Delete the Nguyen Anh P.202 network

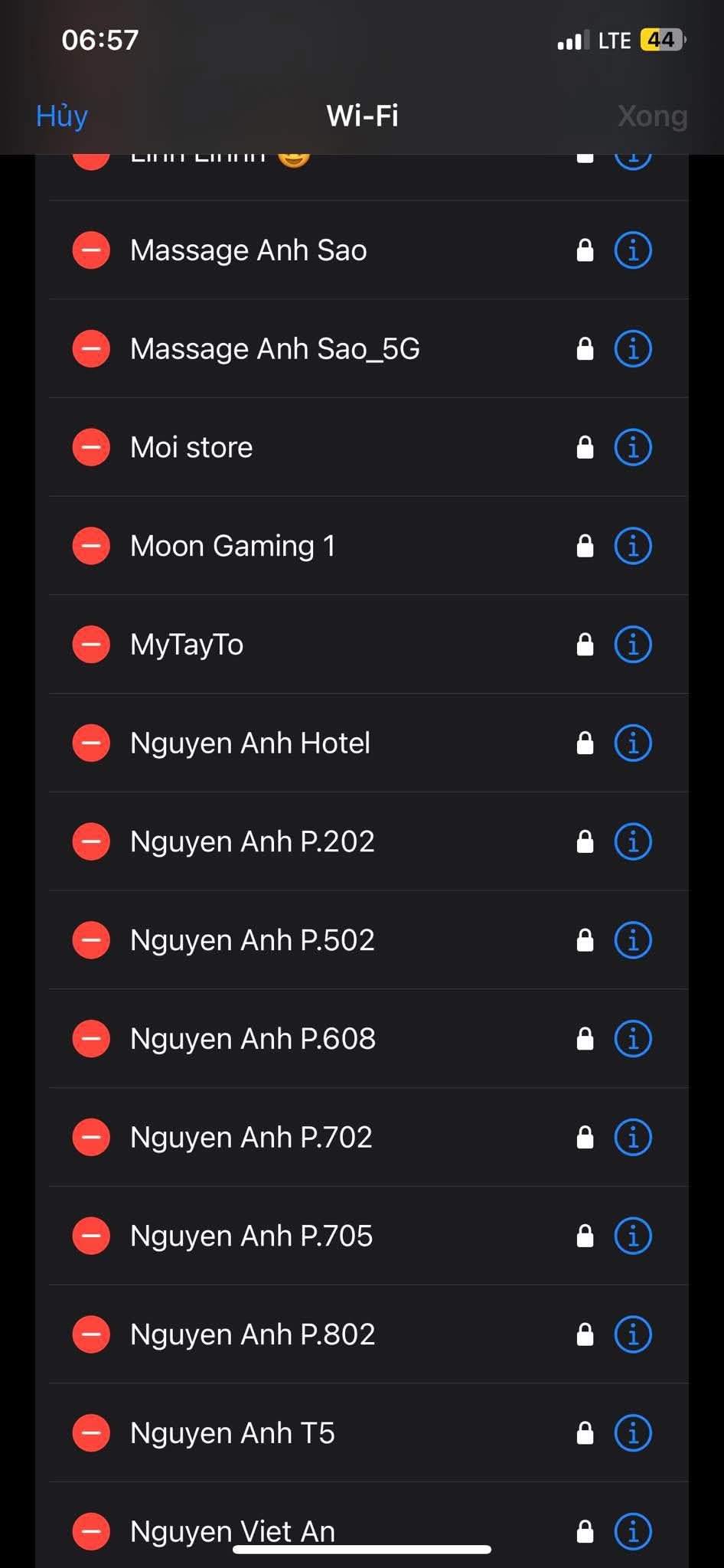click(91, 841)
